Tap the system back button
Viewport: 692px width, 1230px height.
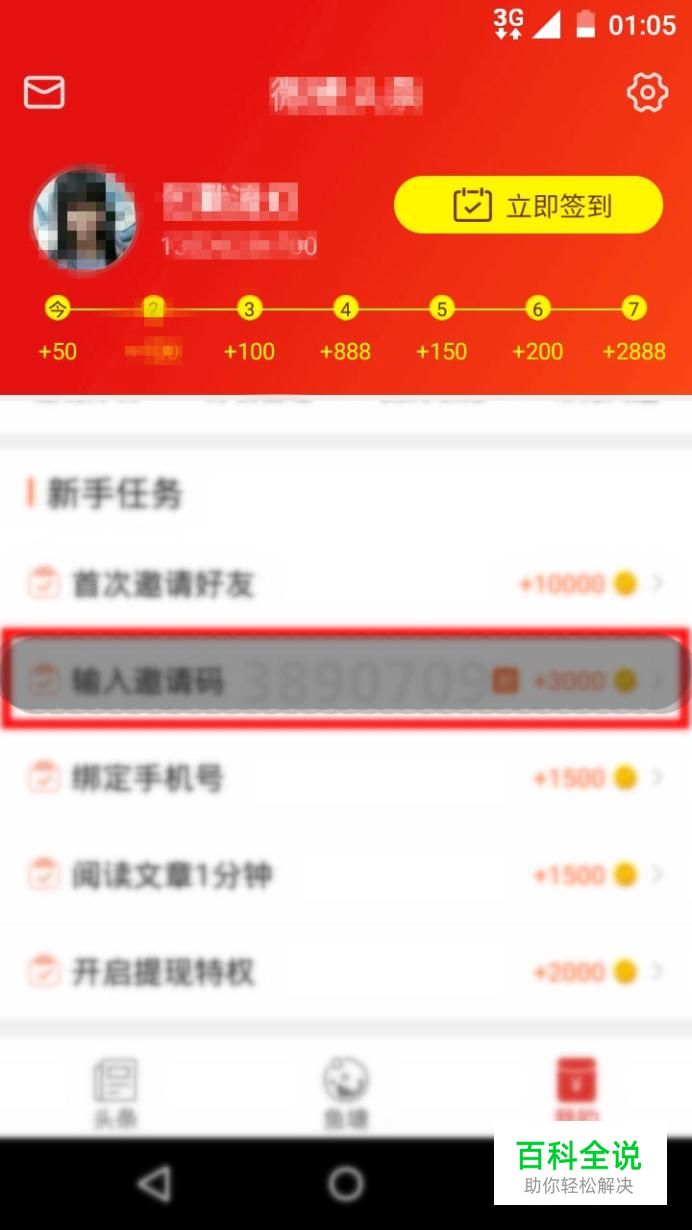coord(154,1184)
